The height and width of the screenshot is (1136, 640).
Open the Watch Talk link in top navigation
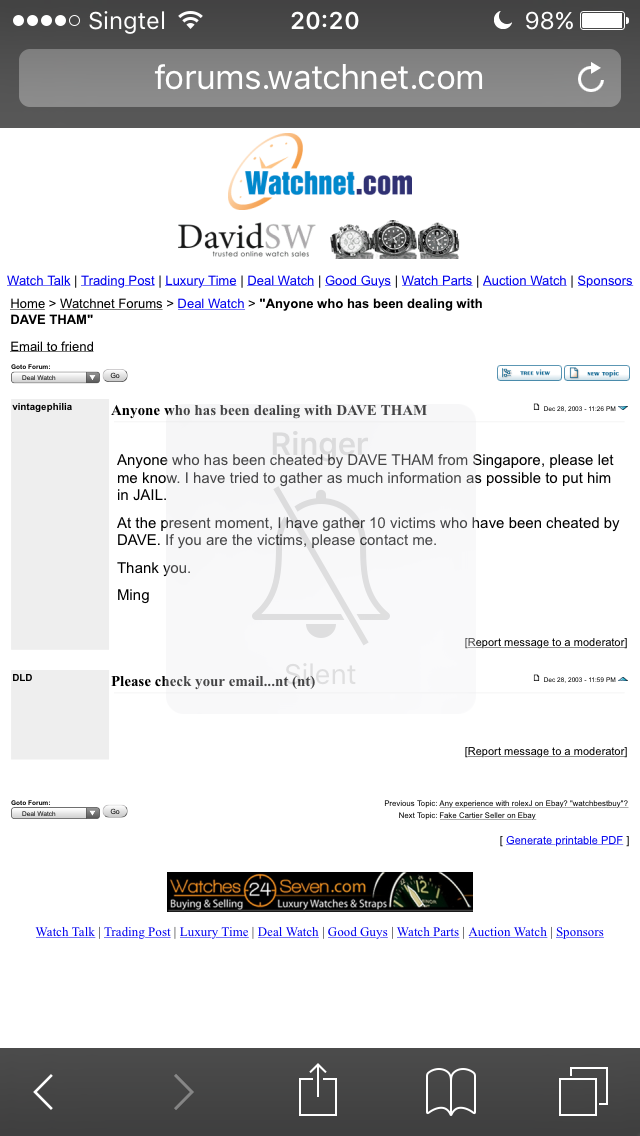(x=38, y=280)
